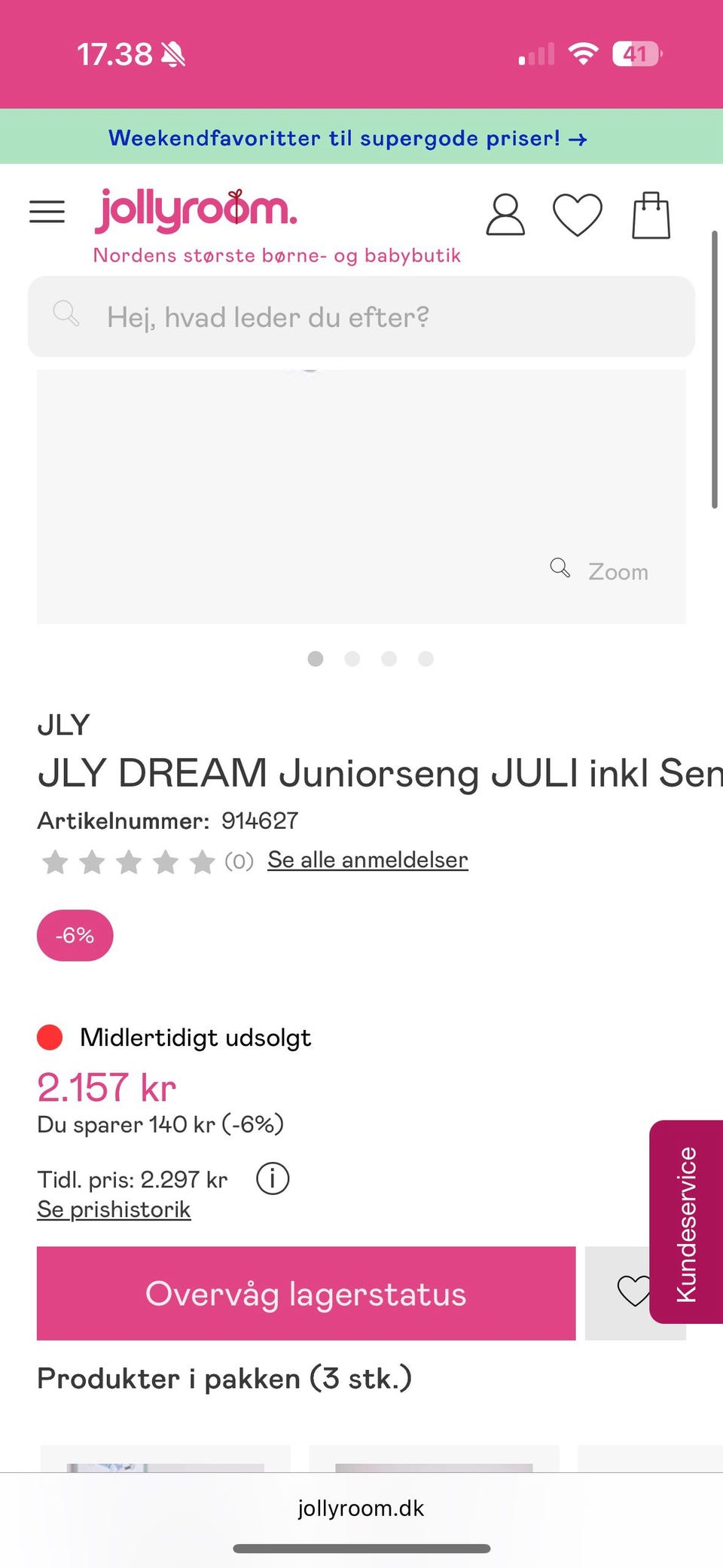Open the Kundeservice side tab
This screenshot has height=1568, width=723.
point(687,1222)
